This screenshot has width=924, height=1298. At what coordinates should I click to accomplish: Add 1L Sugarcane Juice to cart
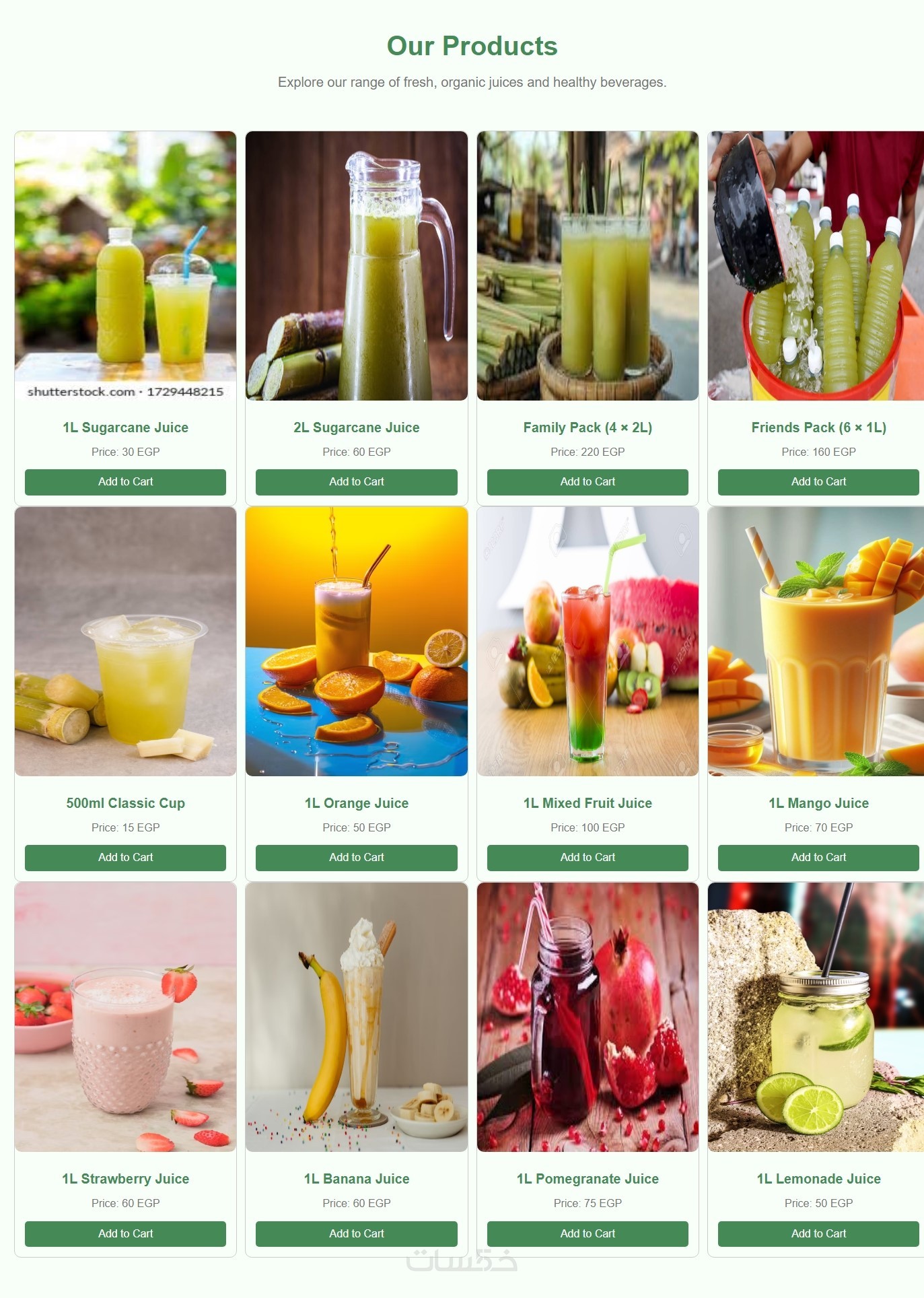point(125,482)
